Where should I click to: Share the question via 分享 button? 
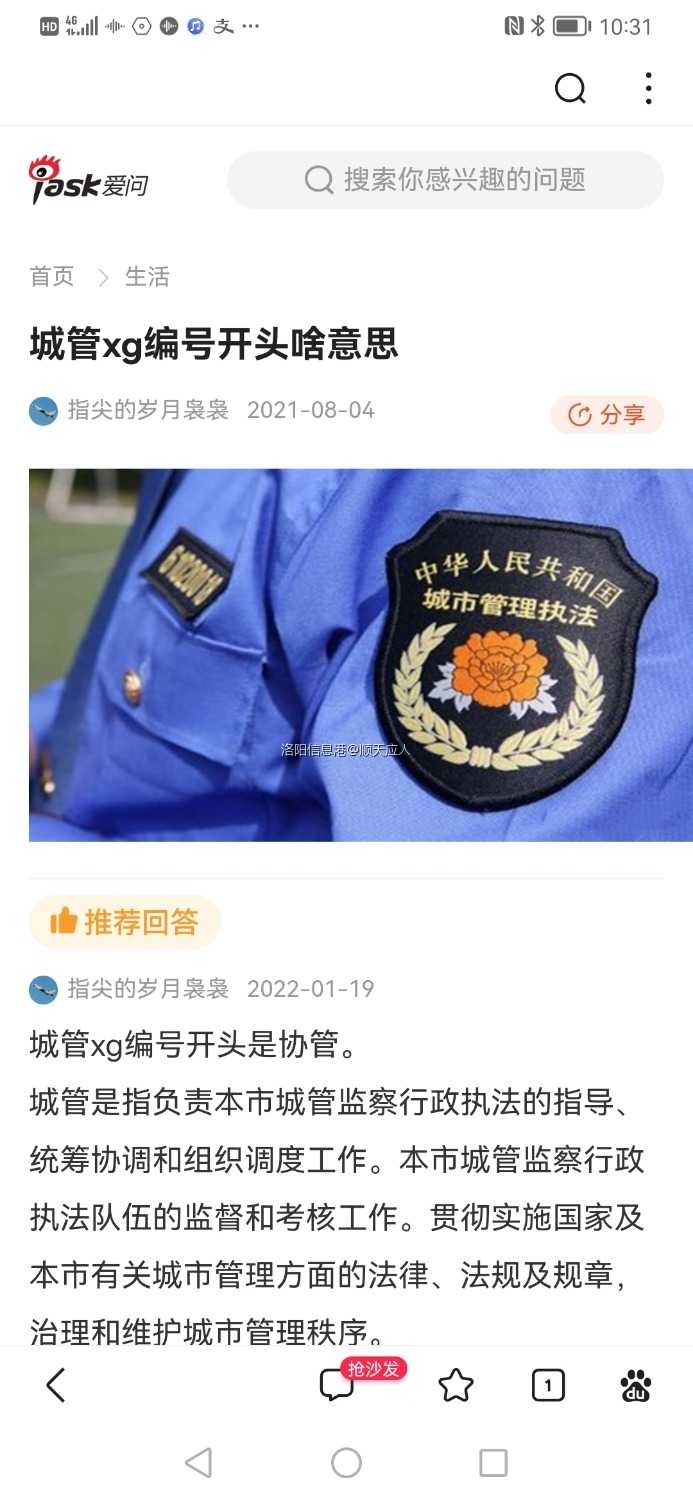606,415
